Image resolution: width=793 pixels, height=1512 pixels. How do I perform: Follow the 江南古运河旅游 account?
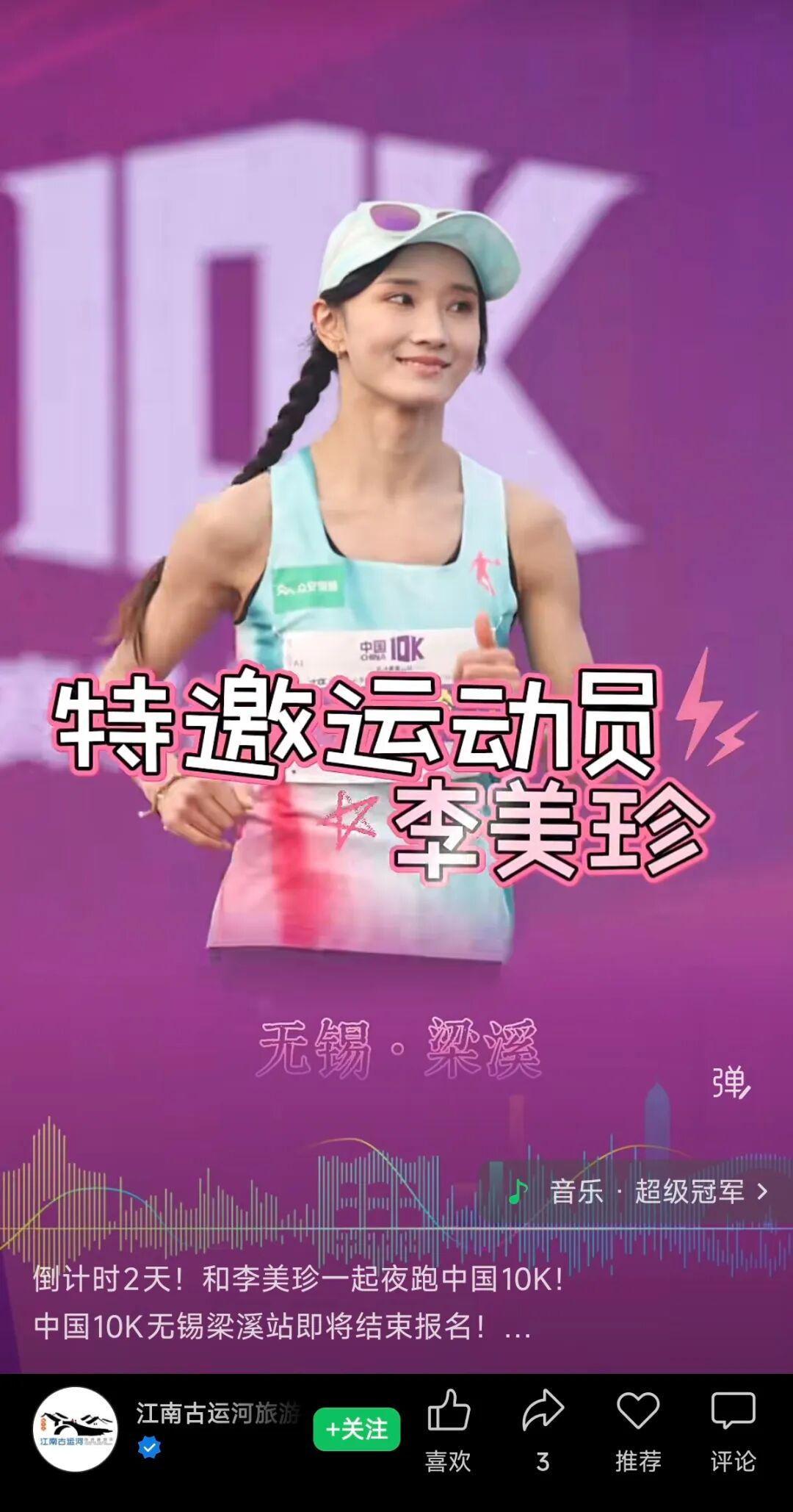pos(357,1429)
